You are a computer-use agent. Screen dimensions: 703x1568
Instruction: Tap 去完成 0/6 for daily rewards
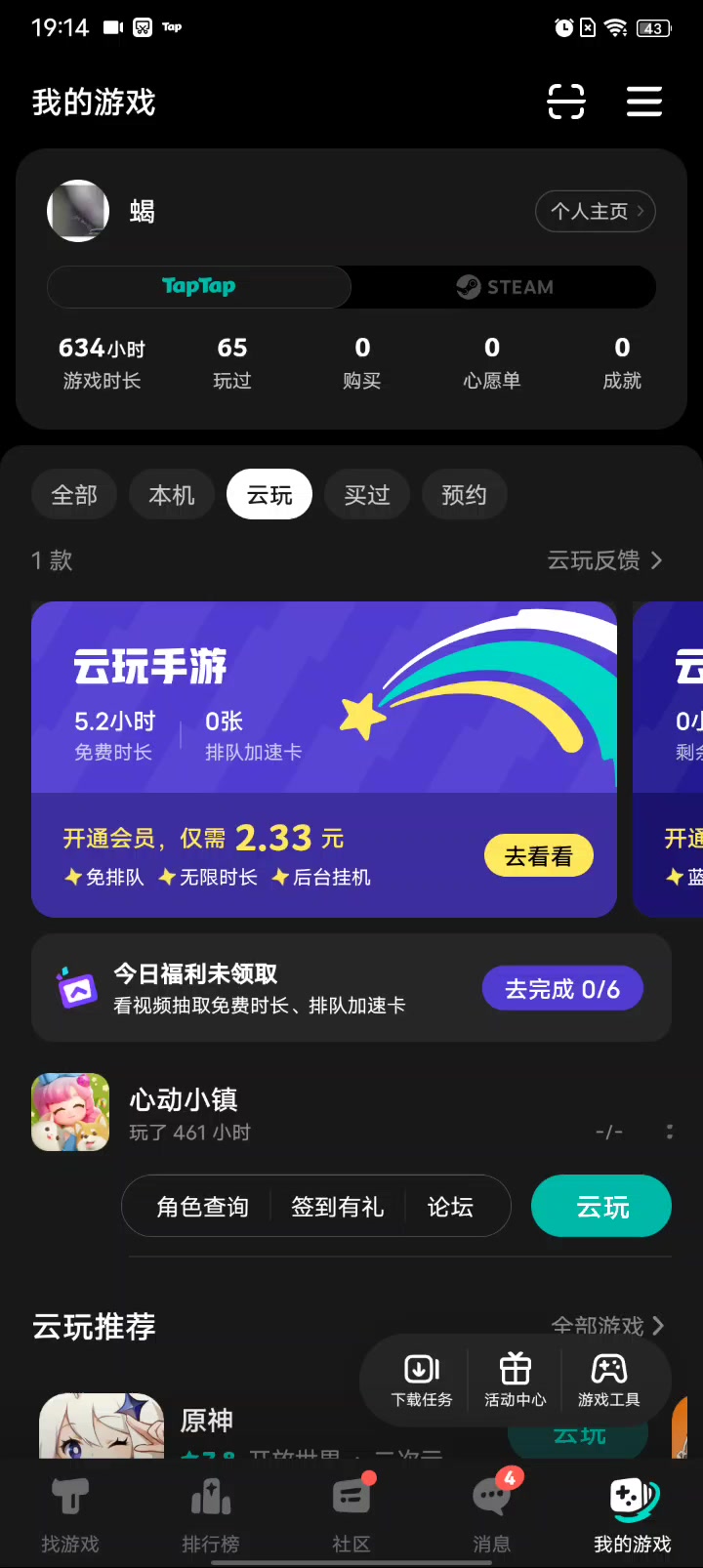(x=562, y=989)
